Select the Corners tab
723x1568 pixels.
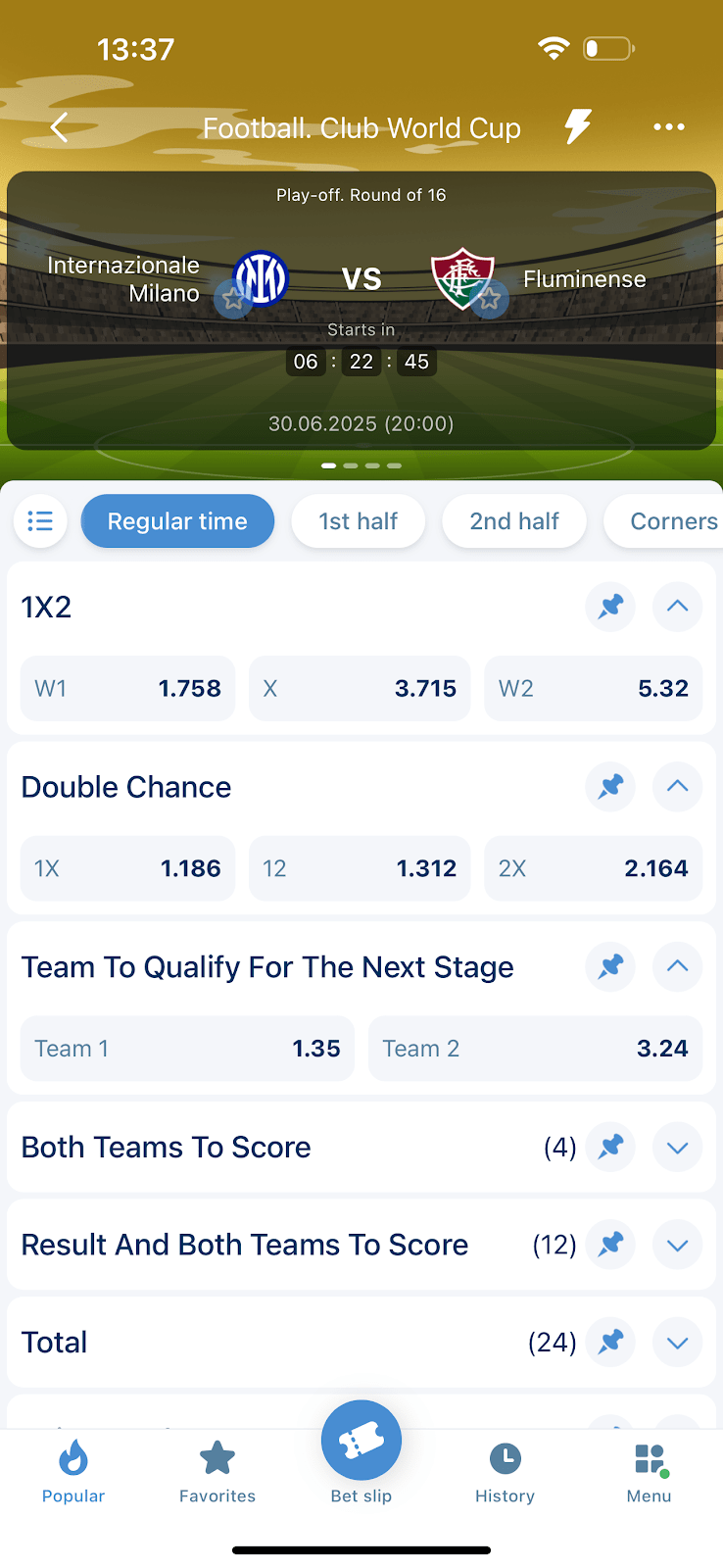pyautogui.click(x=672, y=521)
